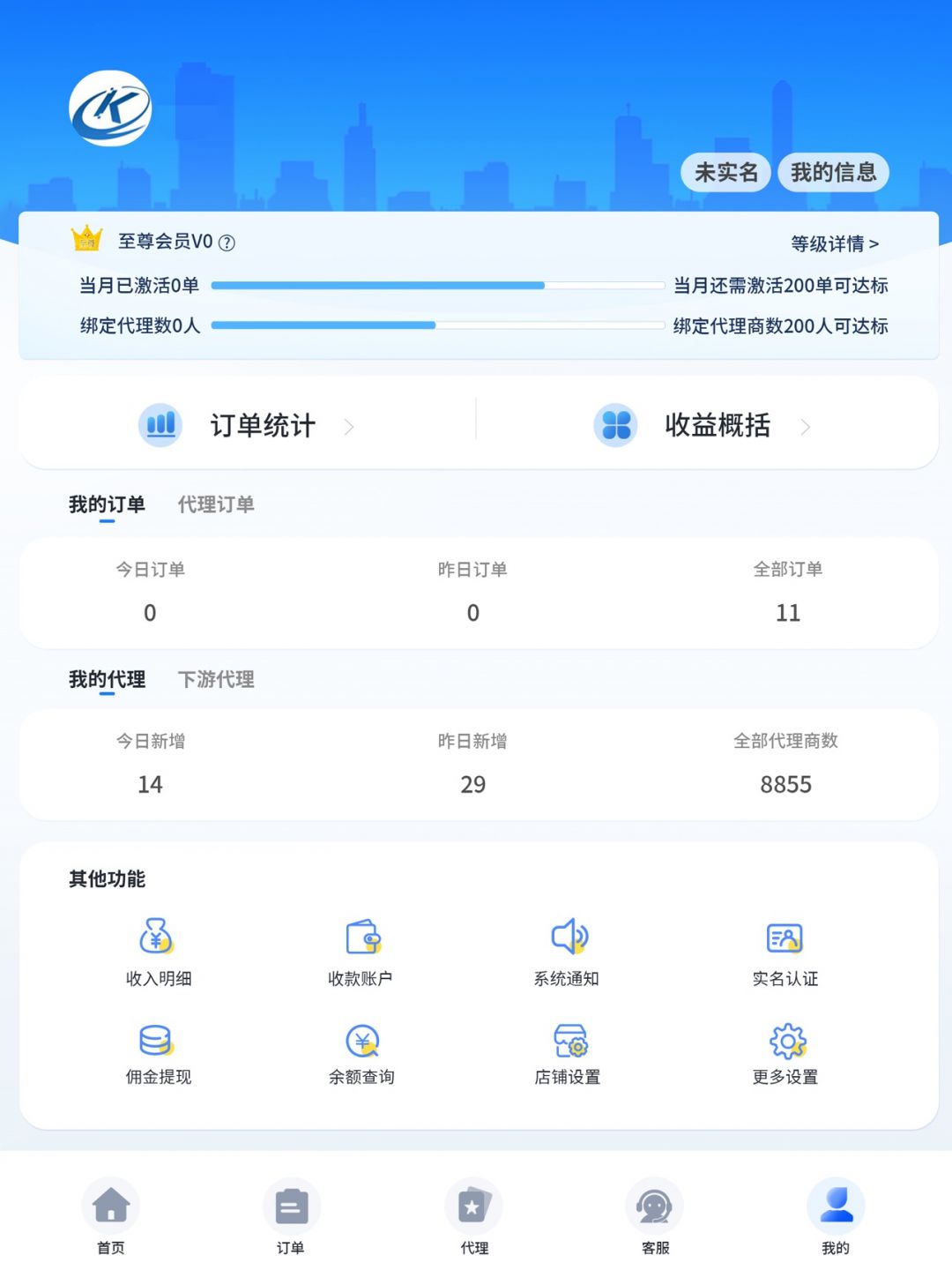
Task: Check 系统通知 notifications
Action: coord(567,951)
